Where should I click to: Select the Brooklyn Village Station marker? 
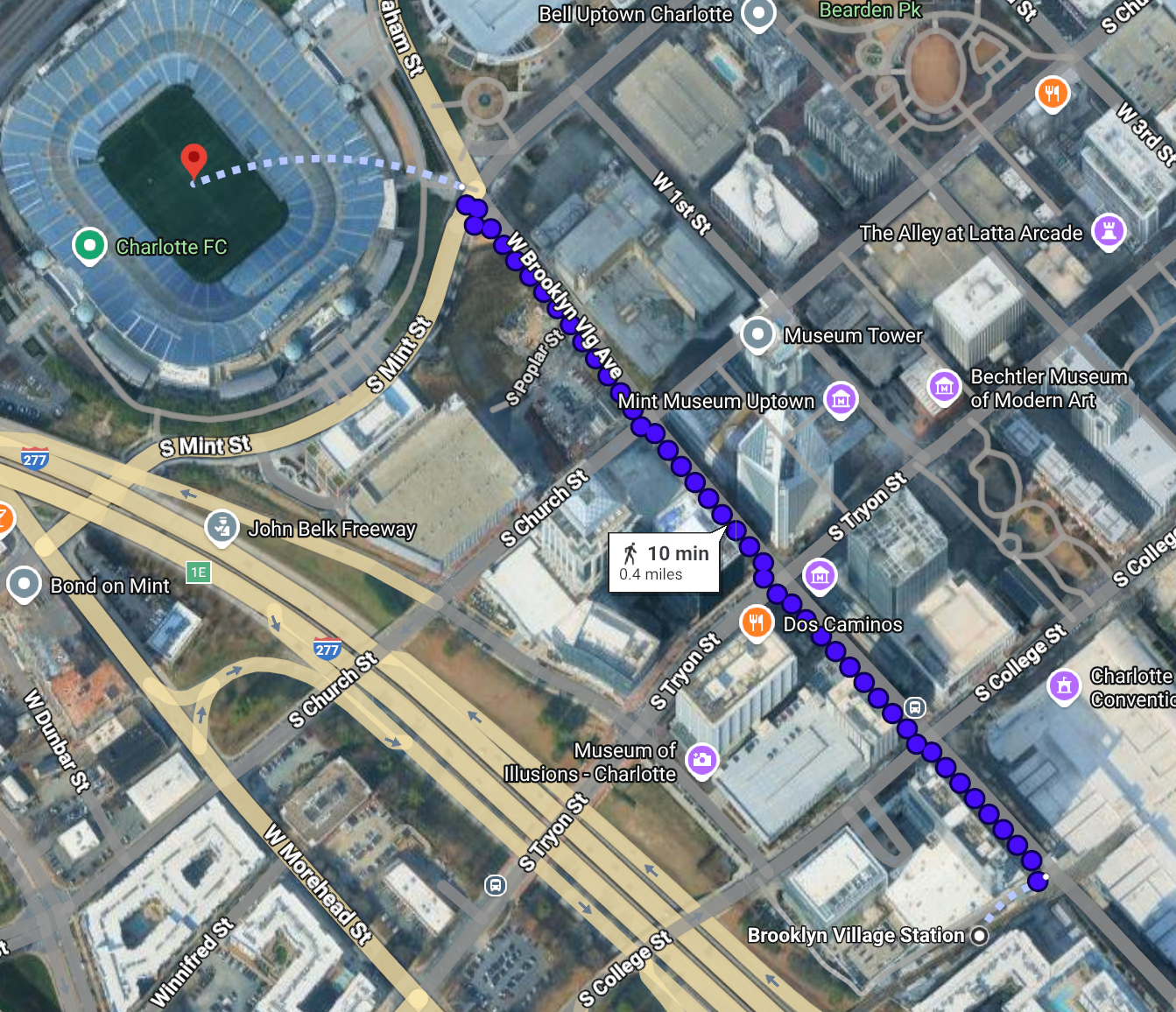click(979, 935)
